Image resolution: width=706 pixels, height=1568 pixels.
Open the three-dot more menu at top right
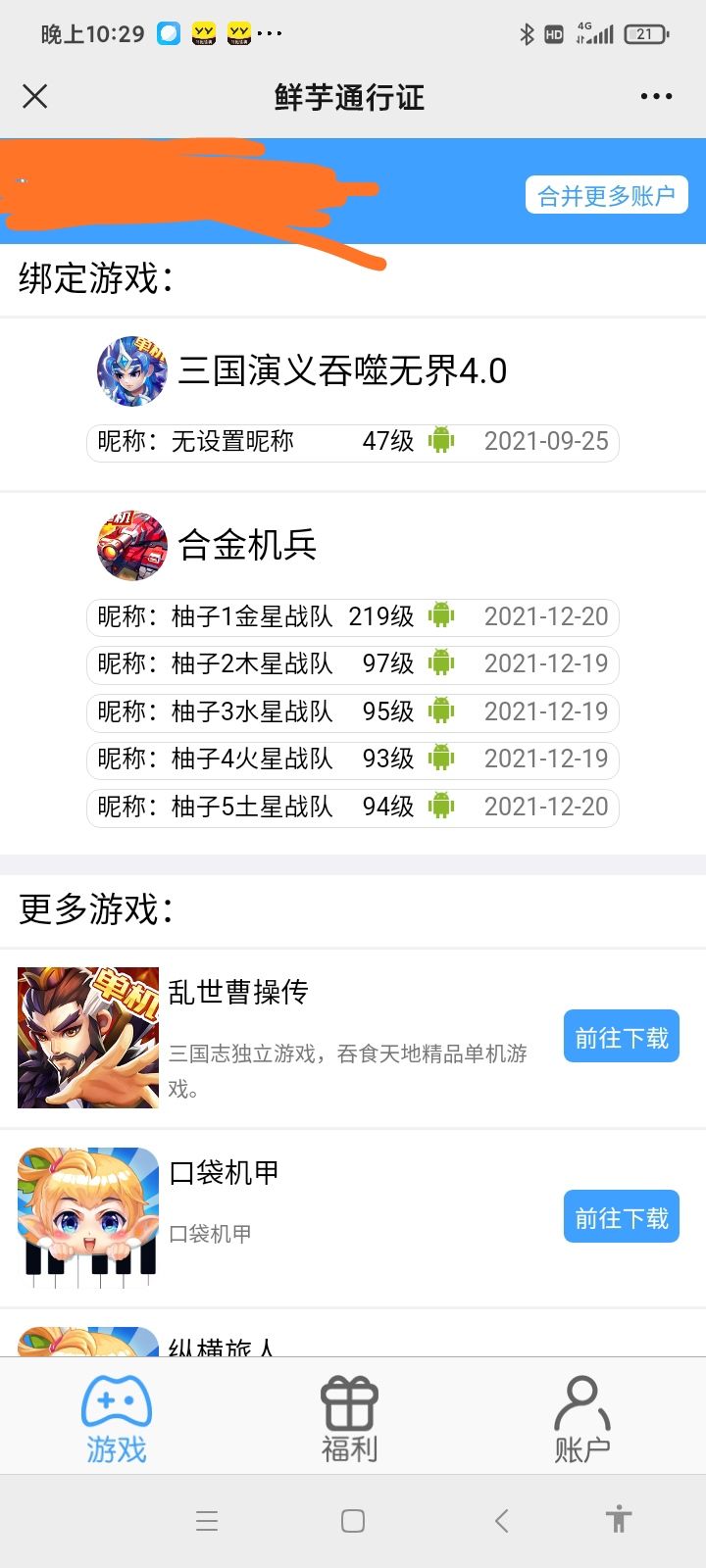coord(655,96)
